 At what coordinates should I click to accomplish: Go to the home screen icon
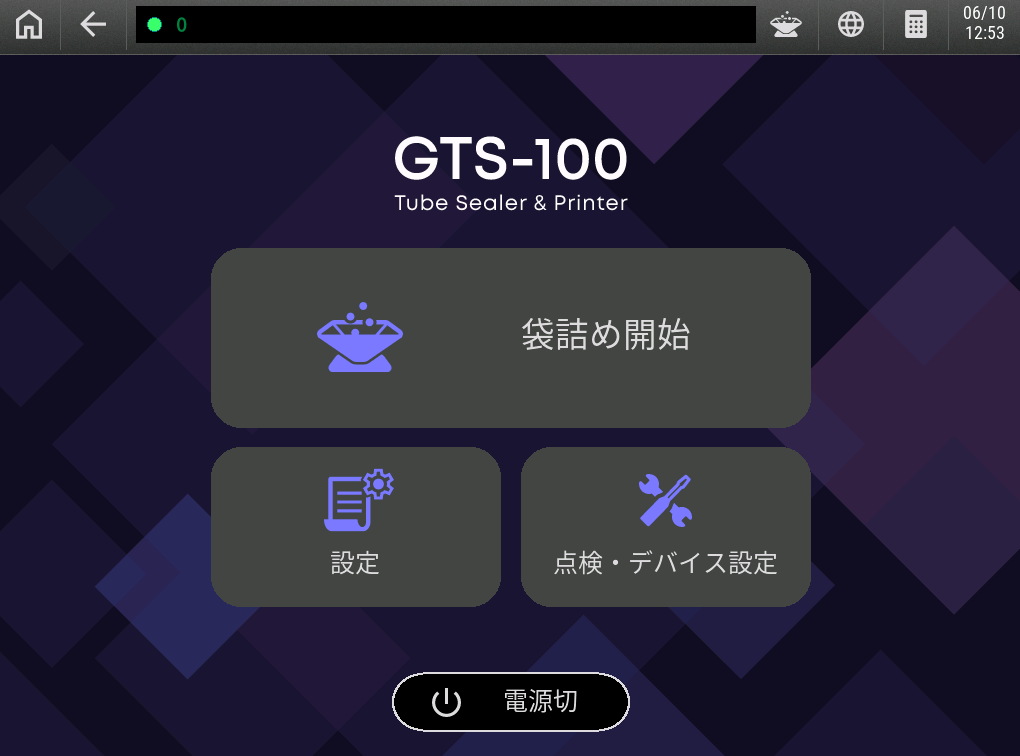tap(30, 25)
